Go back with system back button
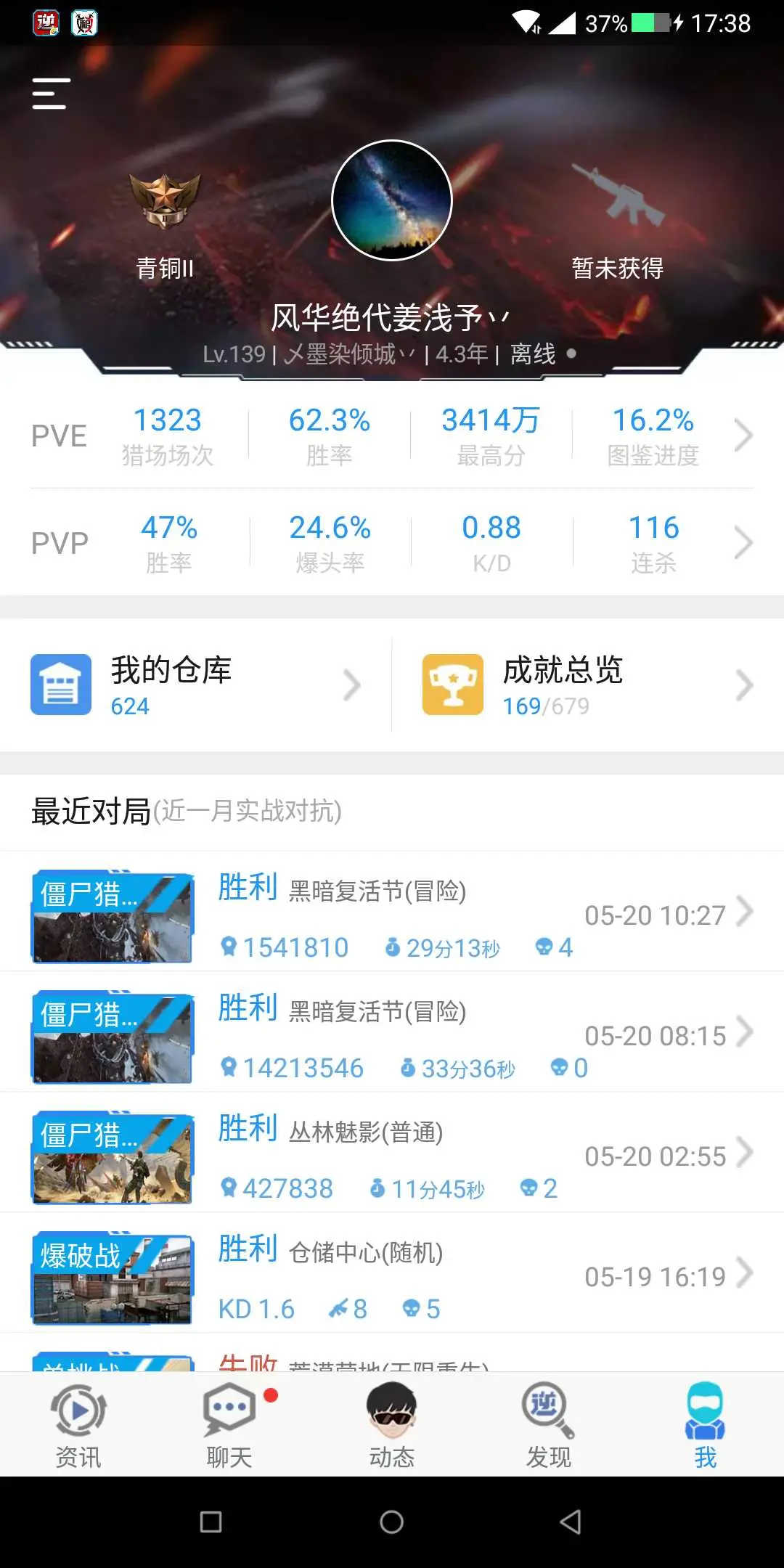This screenshot has width=784, height=1568. [x=571, y=1522]
